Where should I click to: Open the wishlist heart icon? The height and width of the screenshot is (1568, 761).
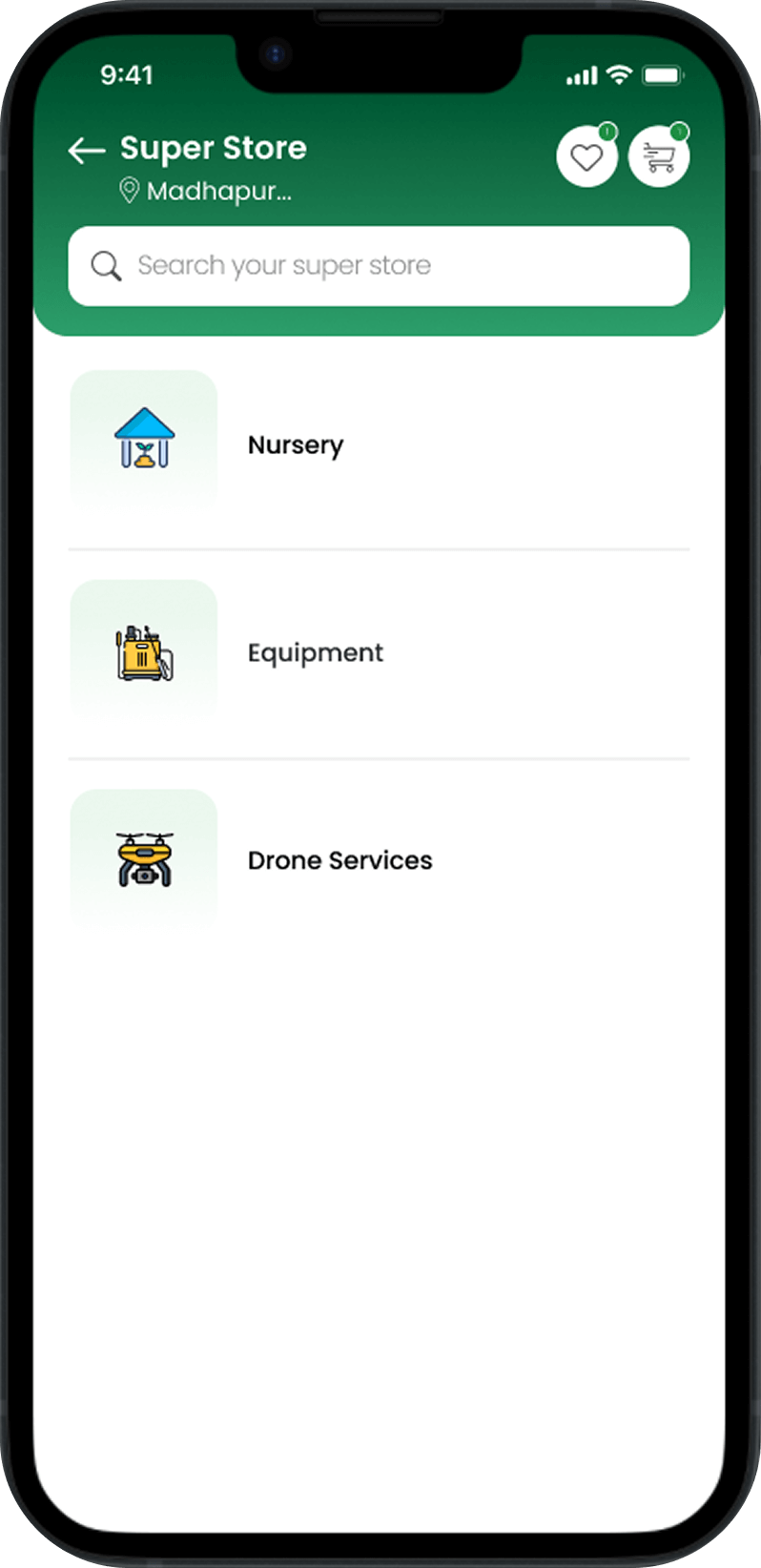pos(586,155)
